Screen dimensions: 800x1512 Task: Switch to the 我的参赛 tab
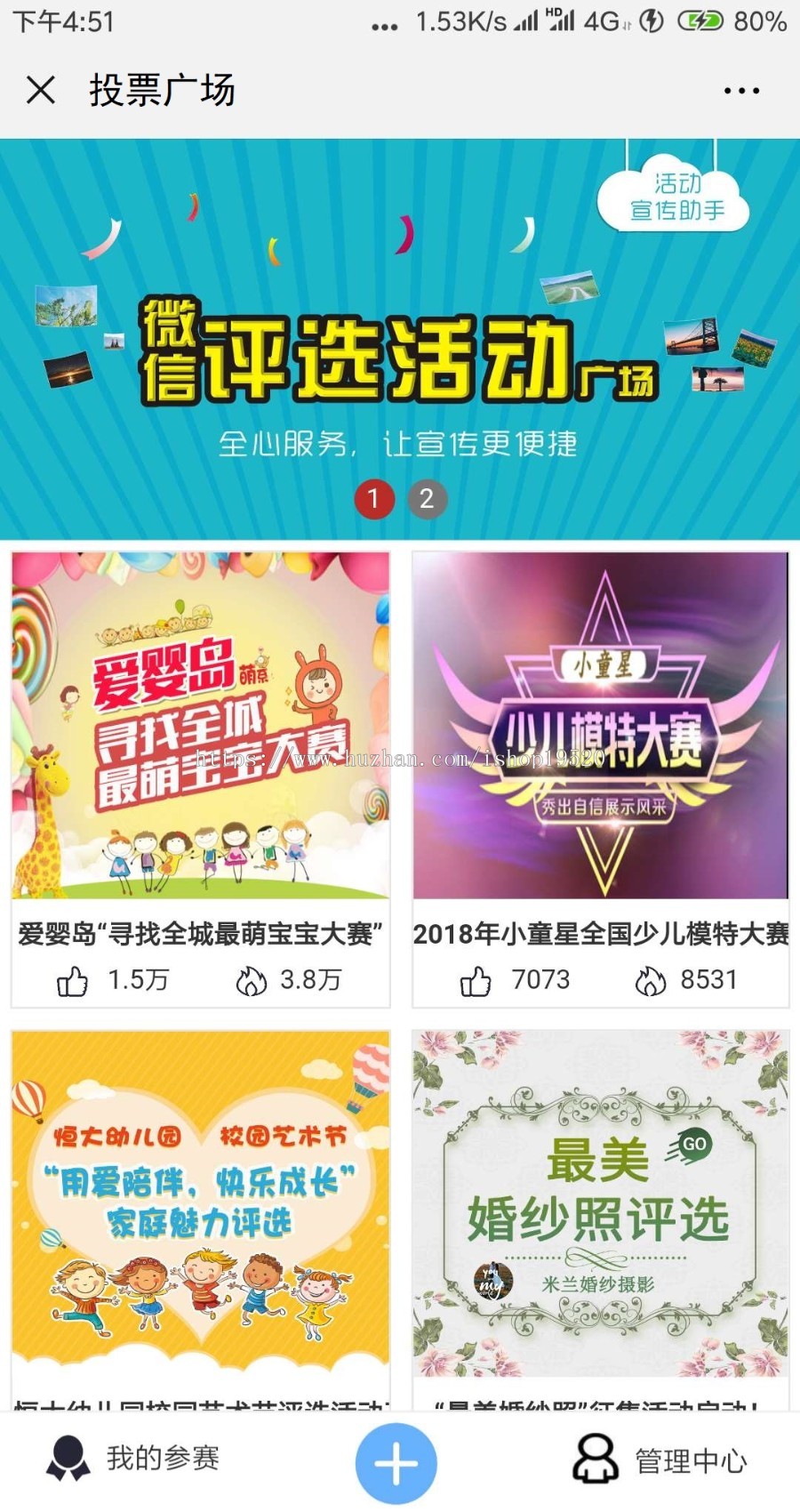coord(133,1459)
